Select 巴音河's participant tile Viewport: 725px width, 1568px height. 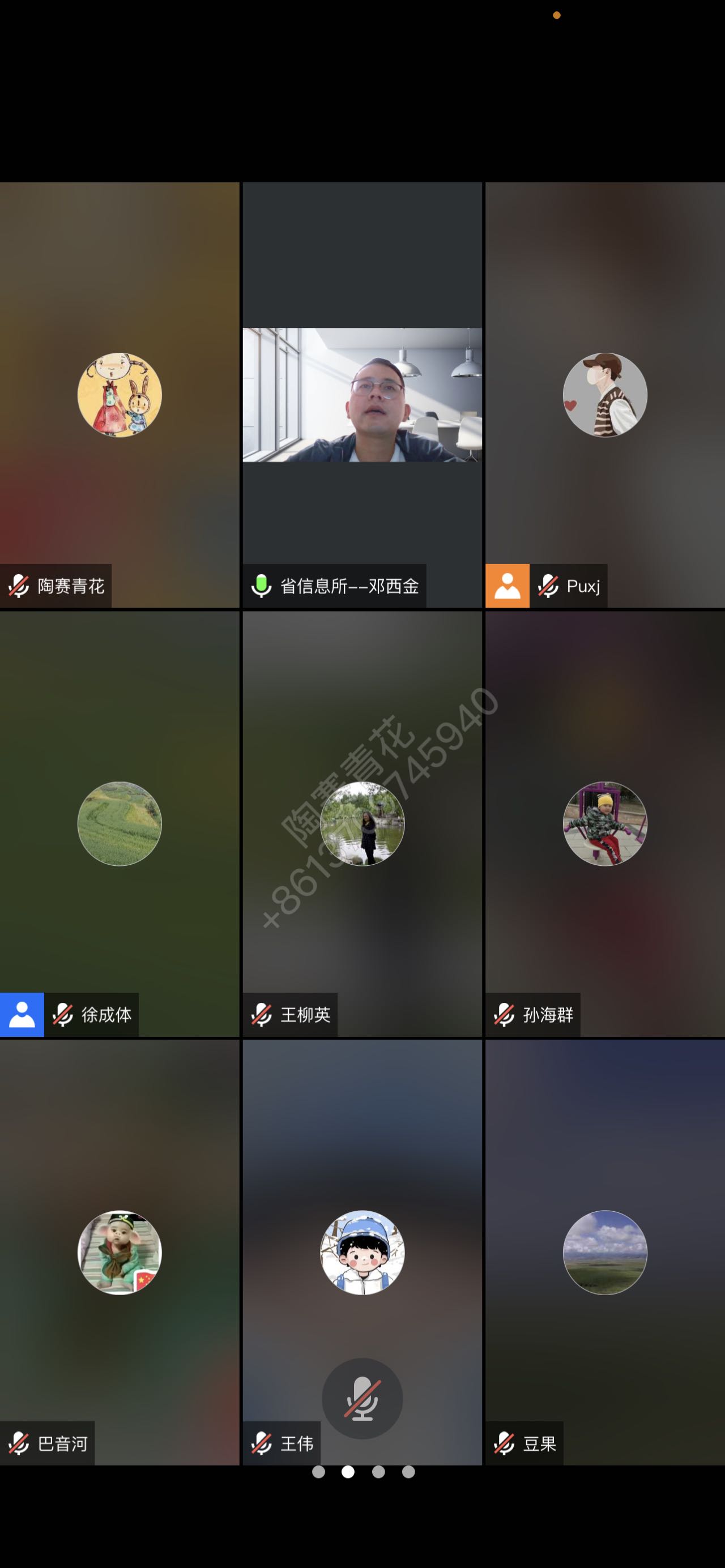pos(120,1251)
